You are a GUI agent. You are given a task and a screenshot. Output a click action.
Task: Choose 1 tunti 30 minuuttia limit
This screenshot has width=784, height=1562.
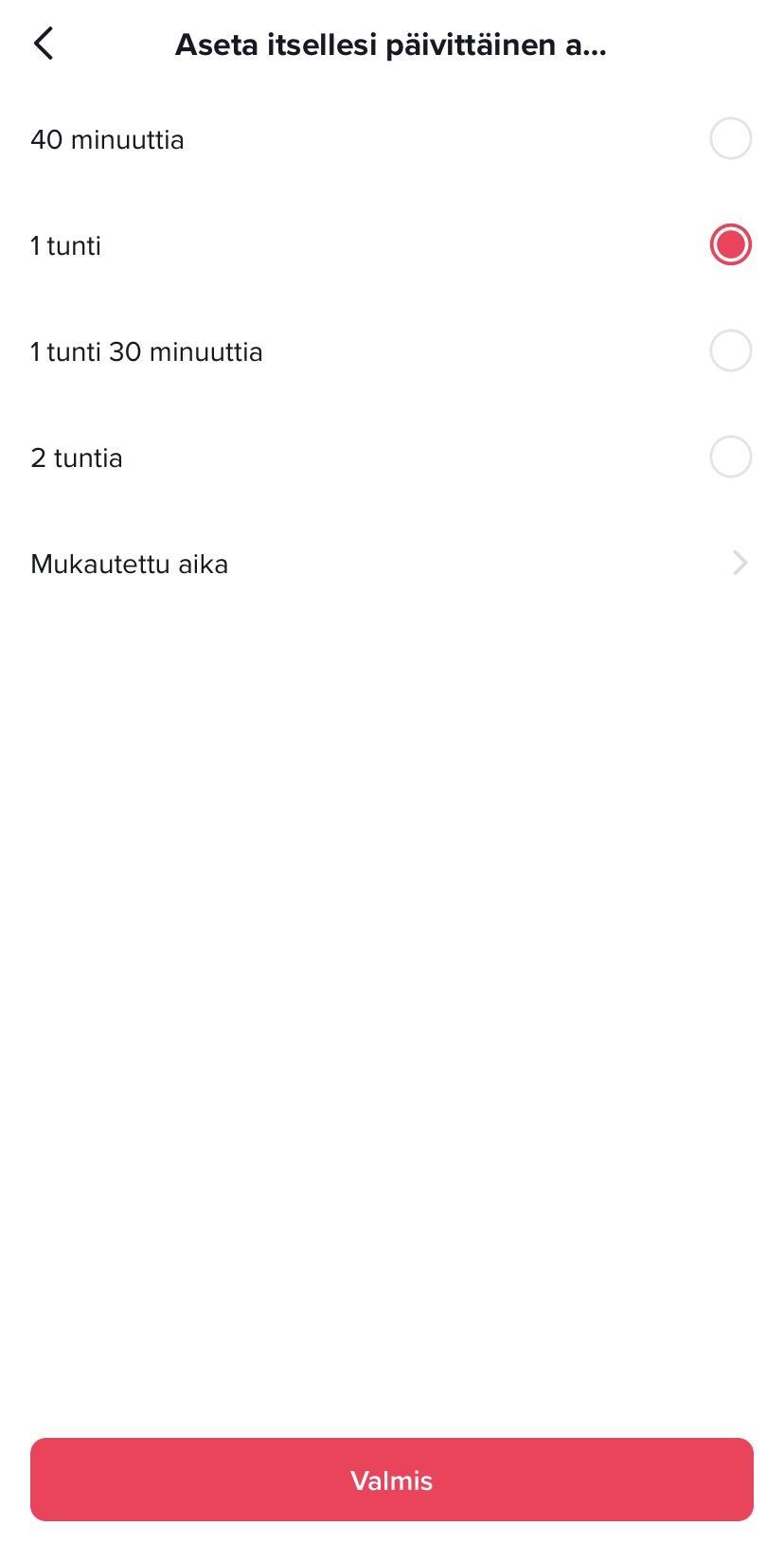click(x=730, y=350)
